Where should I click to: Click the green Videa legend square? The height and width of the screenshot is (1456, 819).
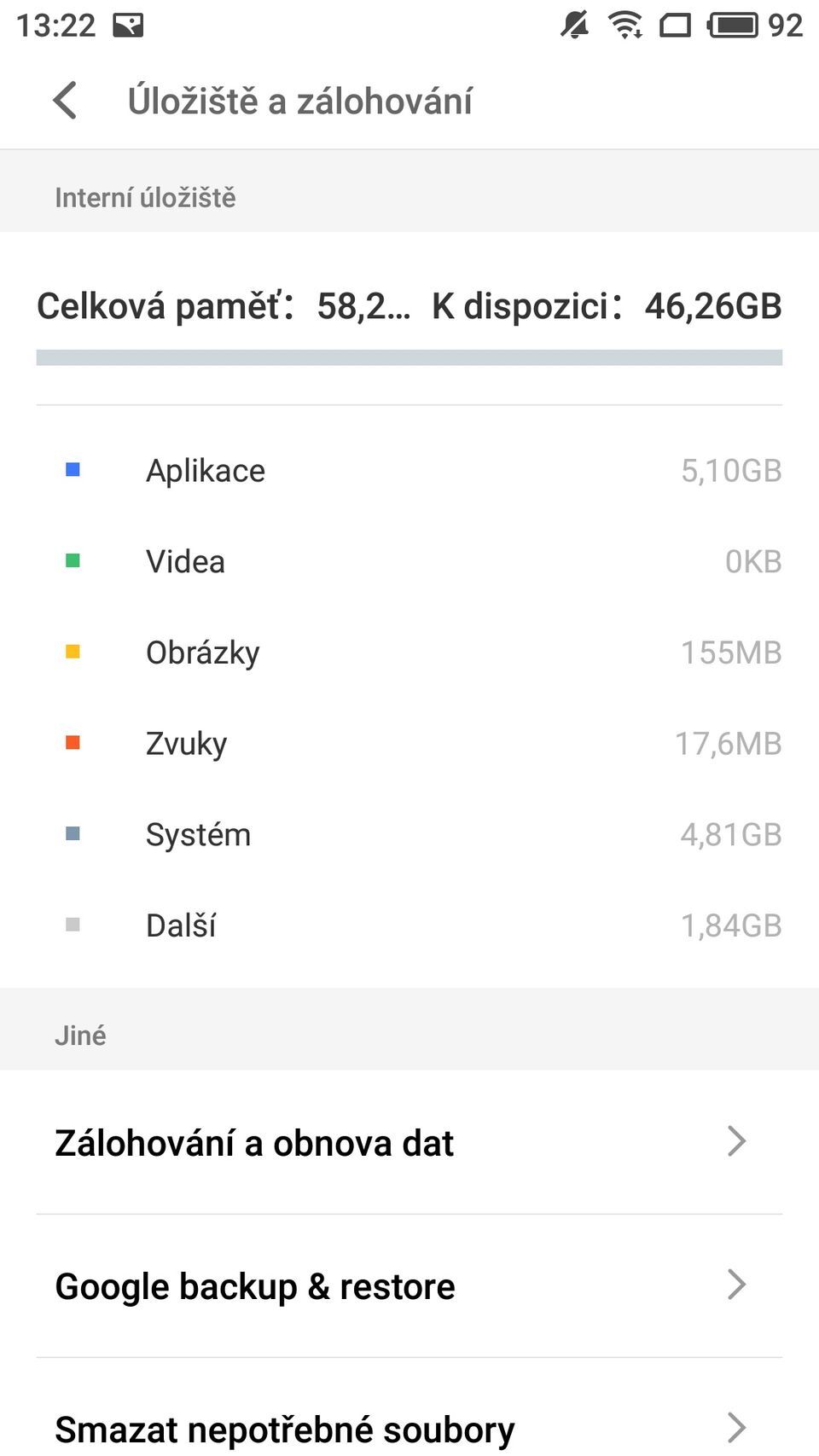[73, 560]
